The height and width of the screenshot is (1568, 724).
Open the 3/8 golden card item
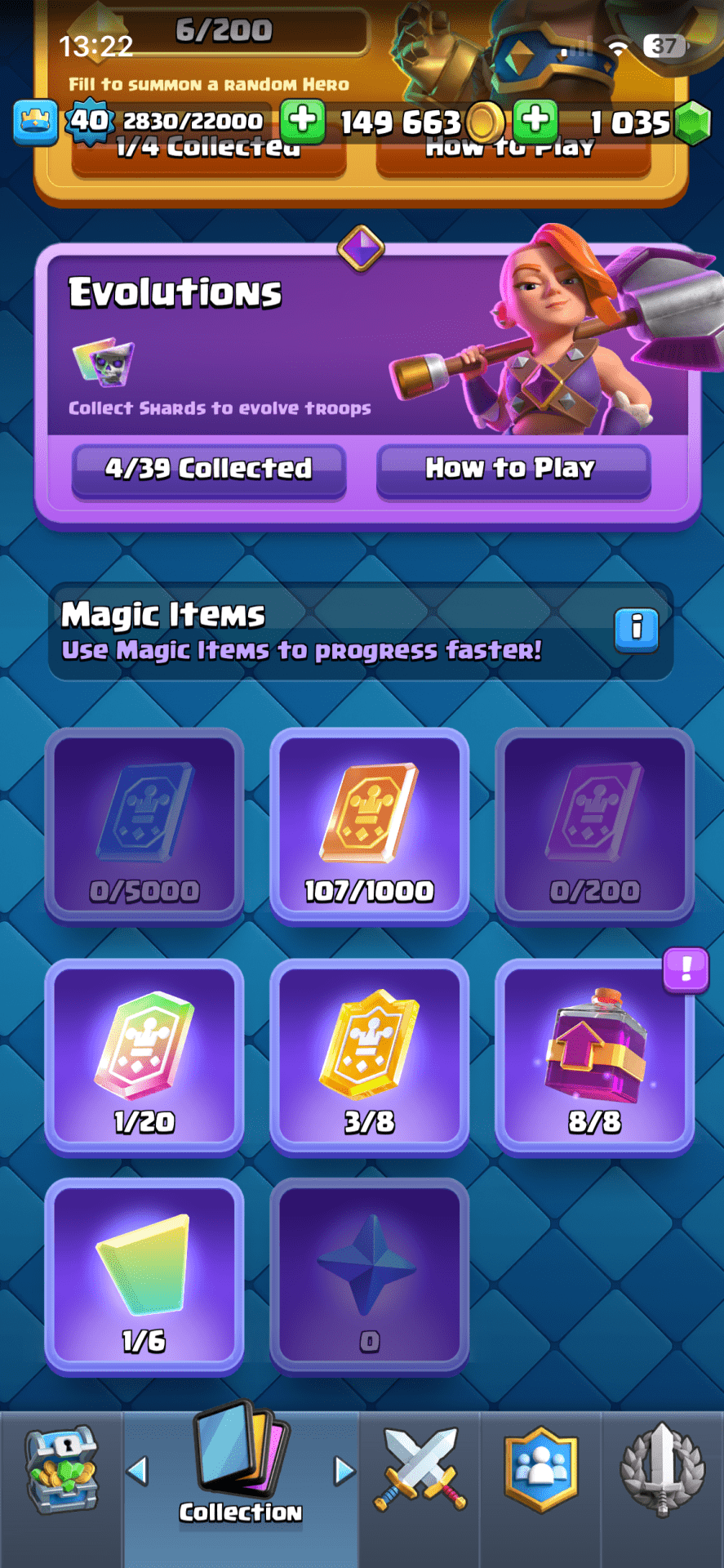369,1056
